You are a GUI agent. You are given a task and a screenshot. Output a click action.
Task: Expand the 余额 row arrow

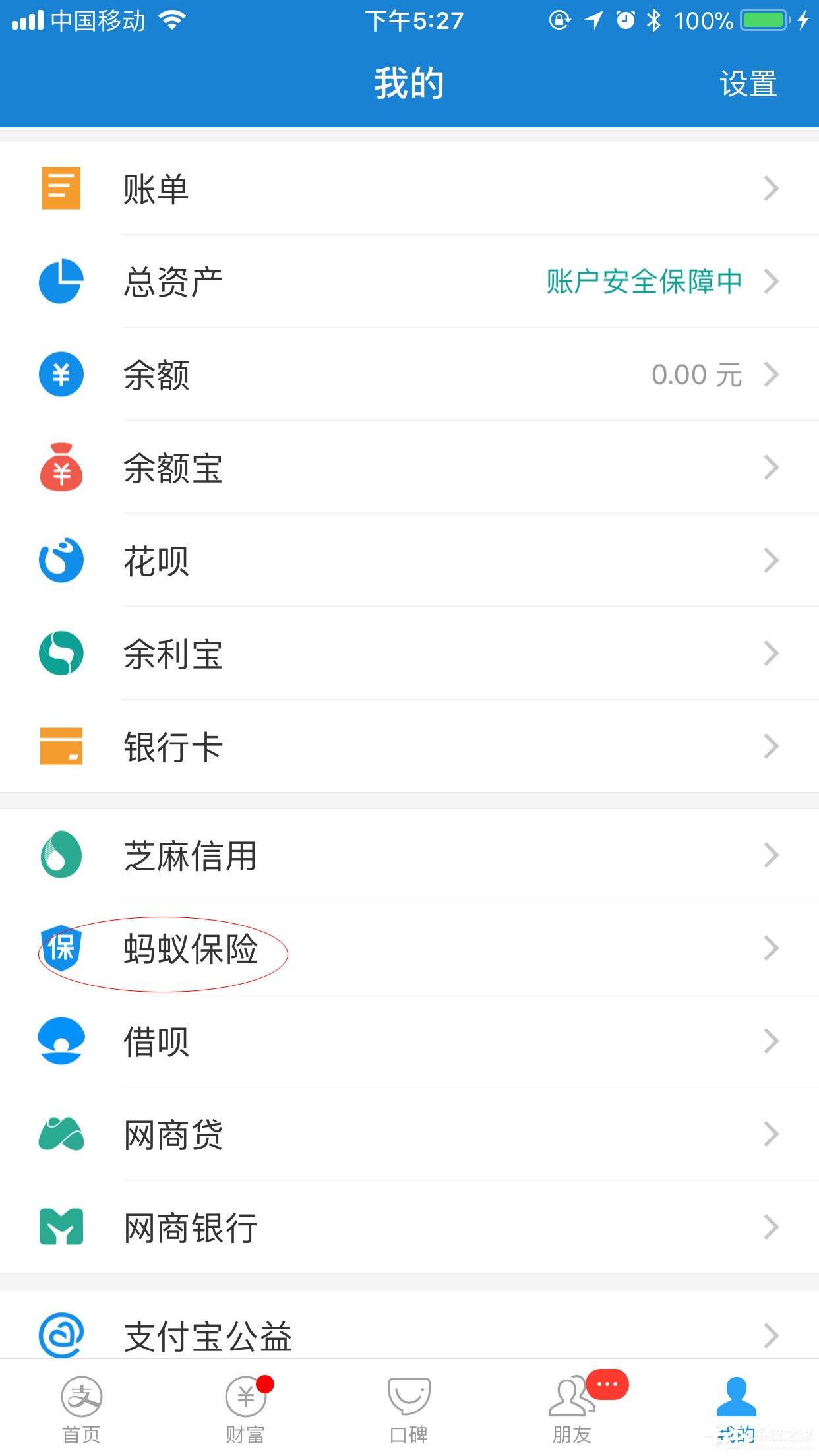point(772,375)
